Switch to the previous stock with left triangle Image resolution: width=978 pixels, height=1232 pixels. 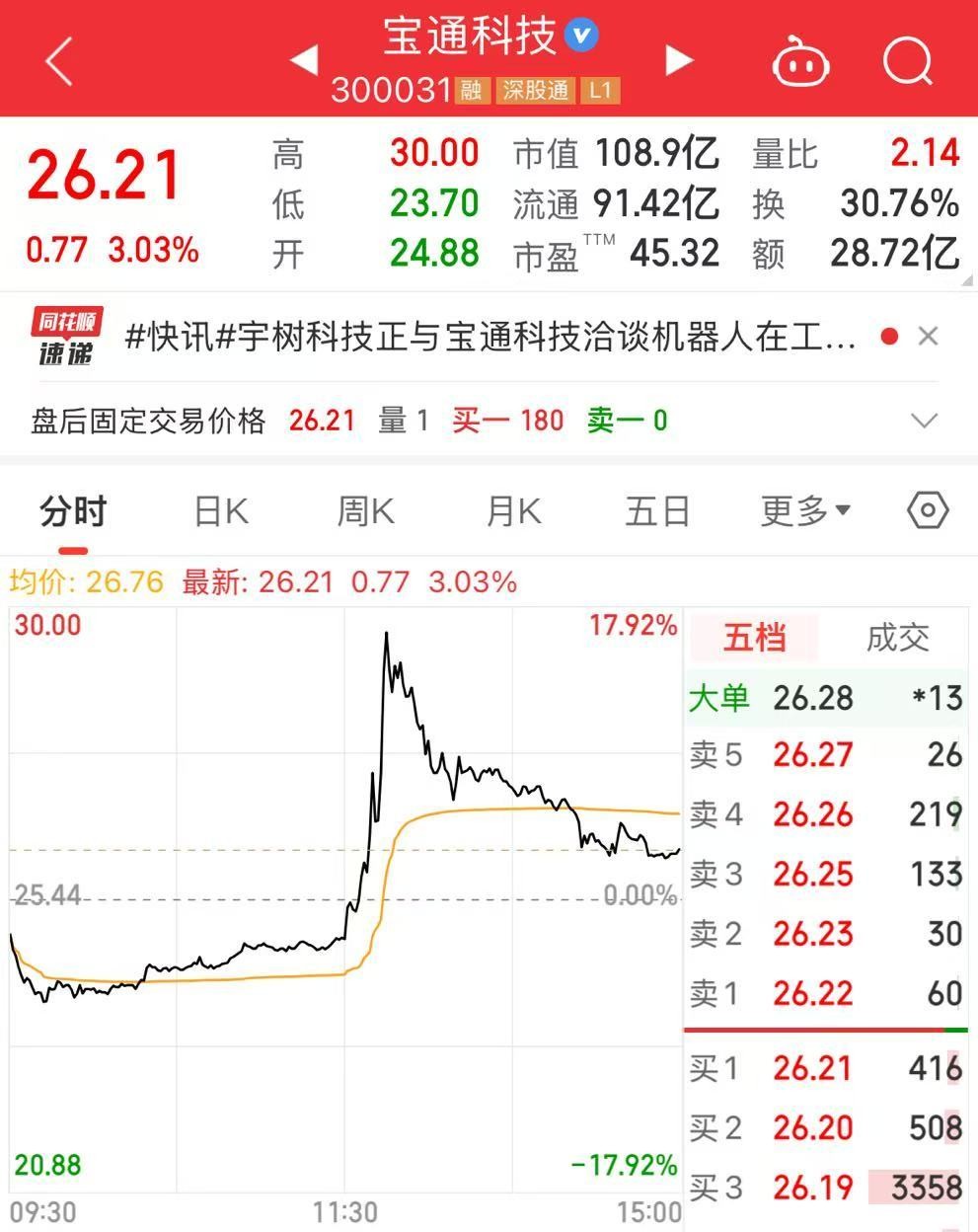click(x=304, y=60)
